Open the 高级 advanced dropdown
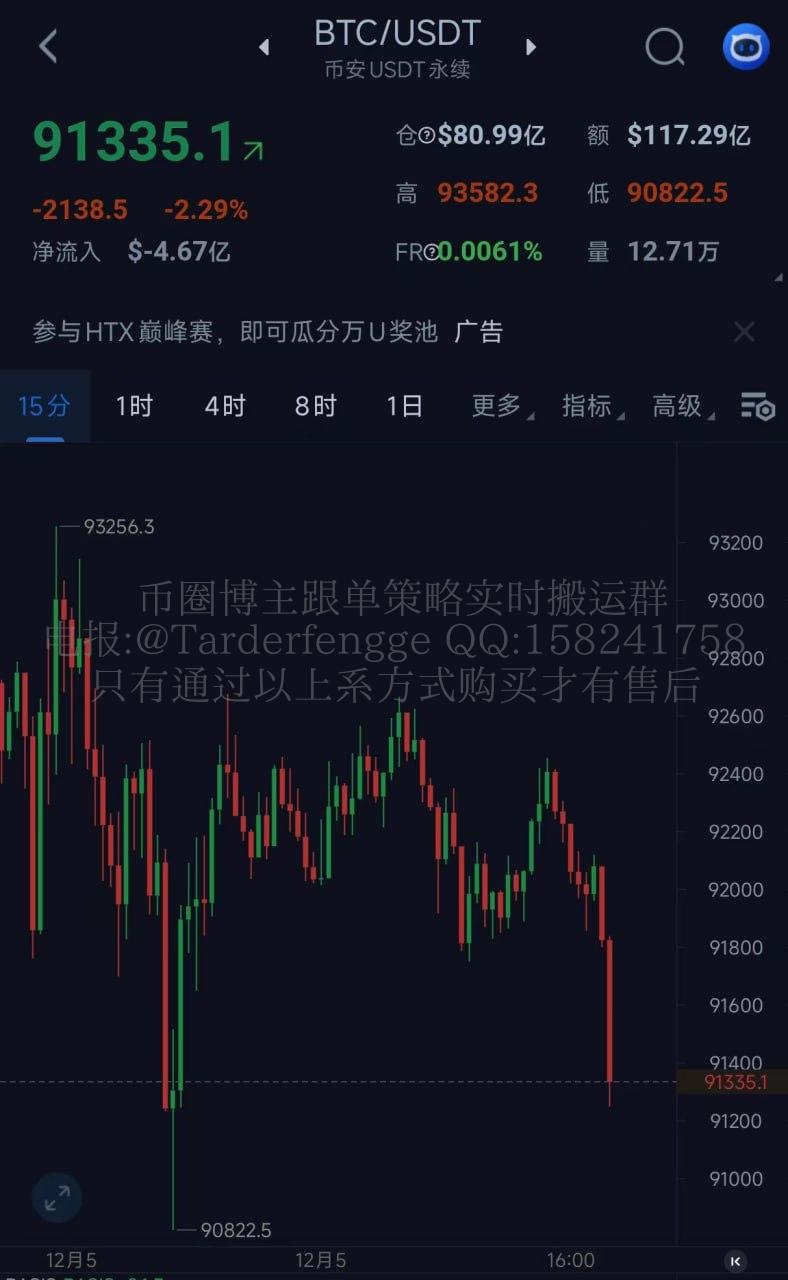 tap(681, 406)
